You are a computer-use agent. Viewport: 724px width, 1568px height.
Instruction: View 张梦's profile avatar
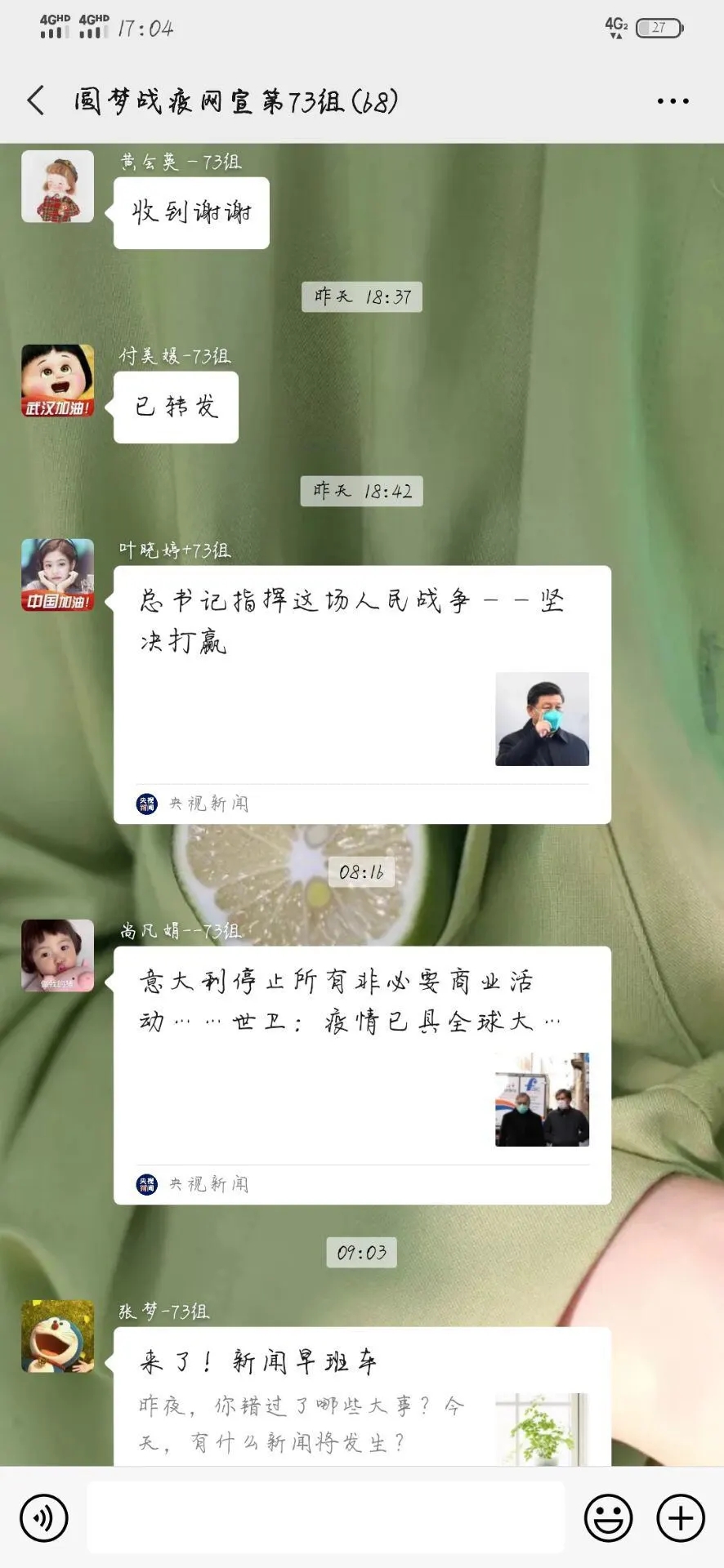(57, 1336)
